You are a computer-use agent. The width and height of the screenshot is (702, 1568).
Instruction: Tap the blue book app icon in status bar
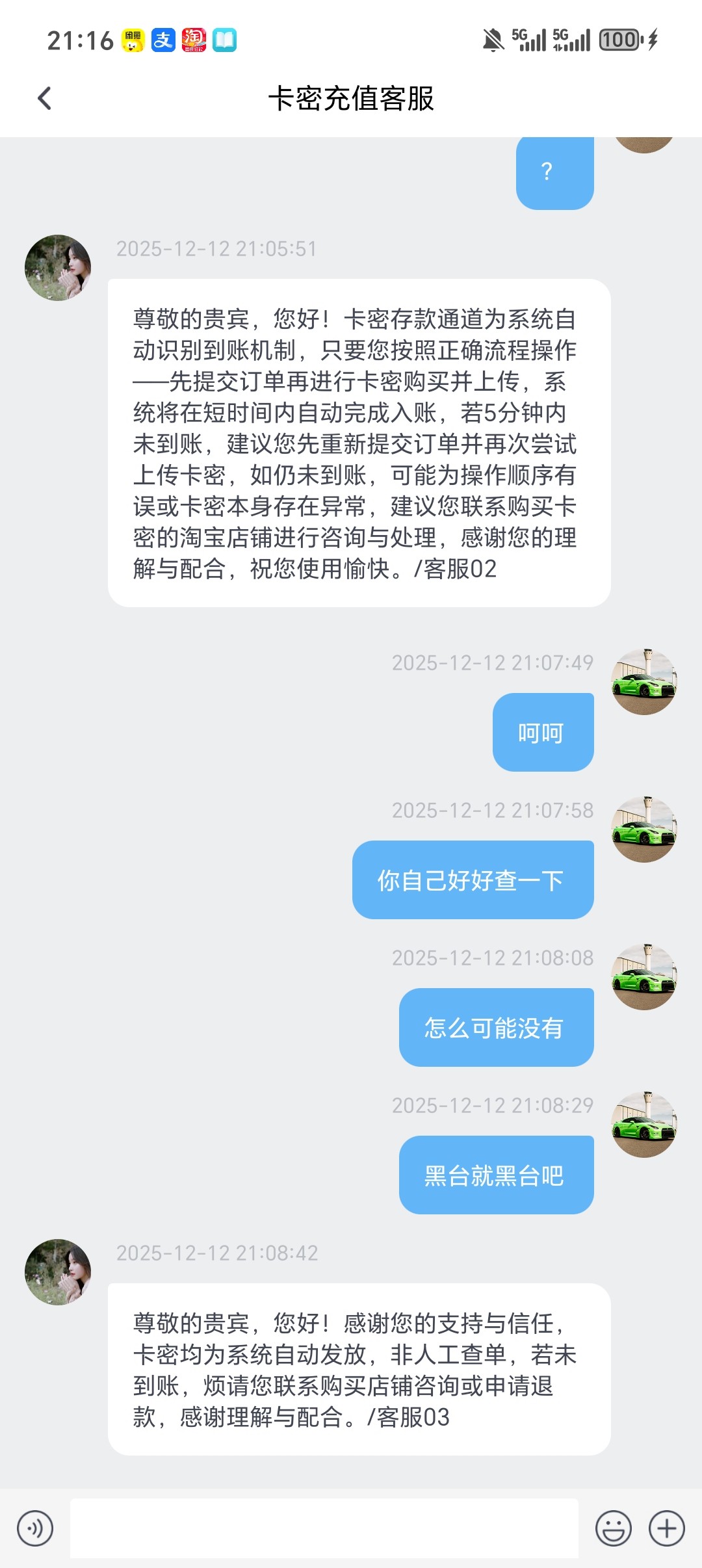(224, 40)
